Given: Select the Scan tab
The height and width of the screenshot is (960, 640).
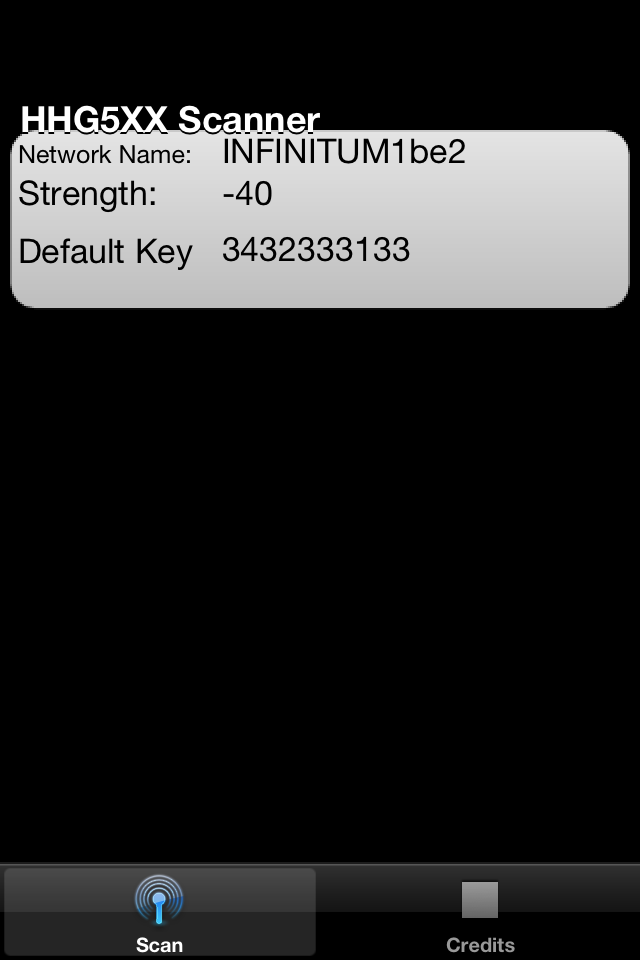Looking at the screenshot, I should tap(160, 914).
